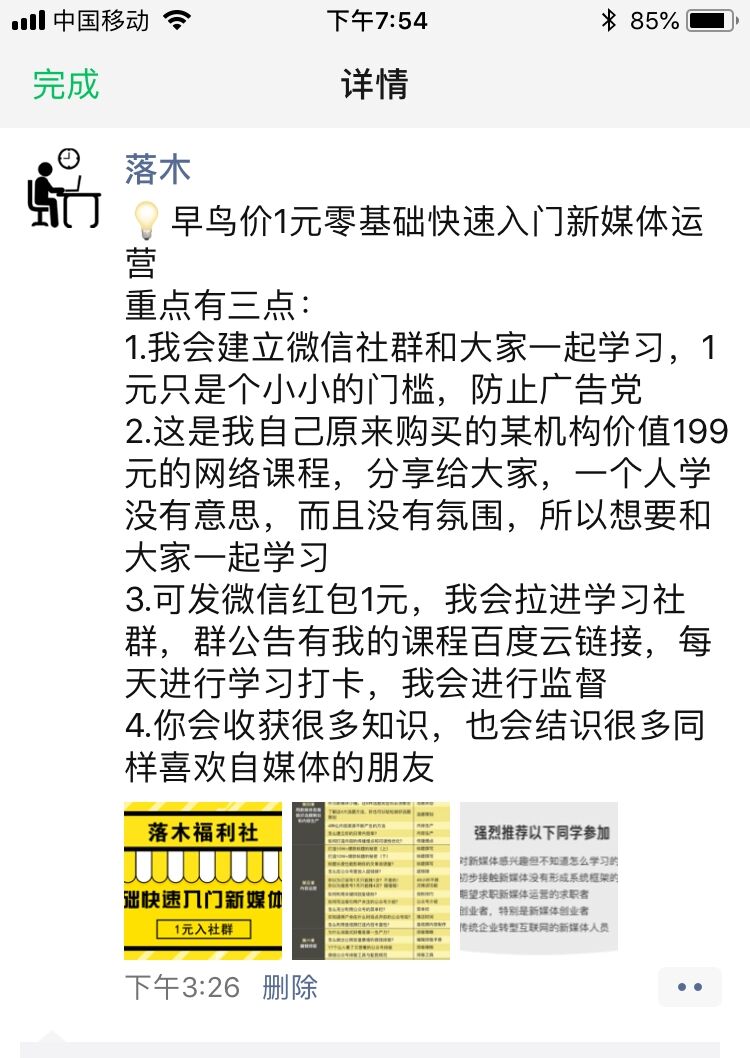Viewport: 750px width, 1058px height.
Task: Open 落木's profile avatar
Action: tap(63, 188)
